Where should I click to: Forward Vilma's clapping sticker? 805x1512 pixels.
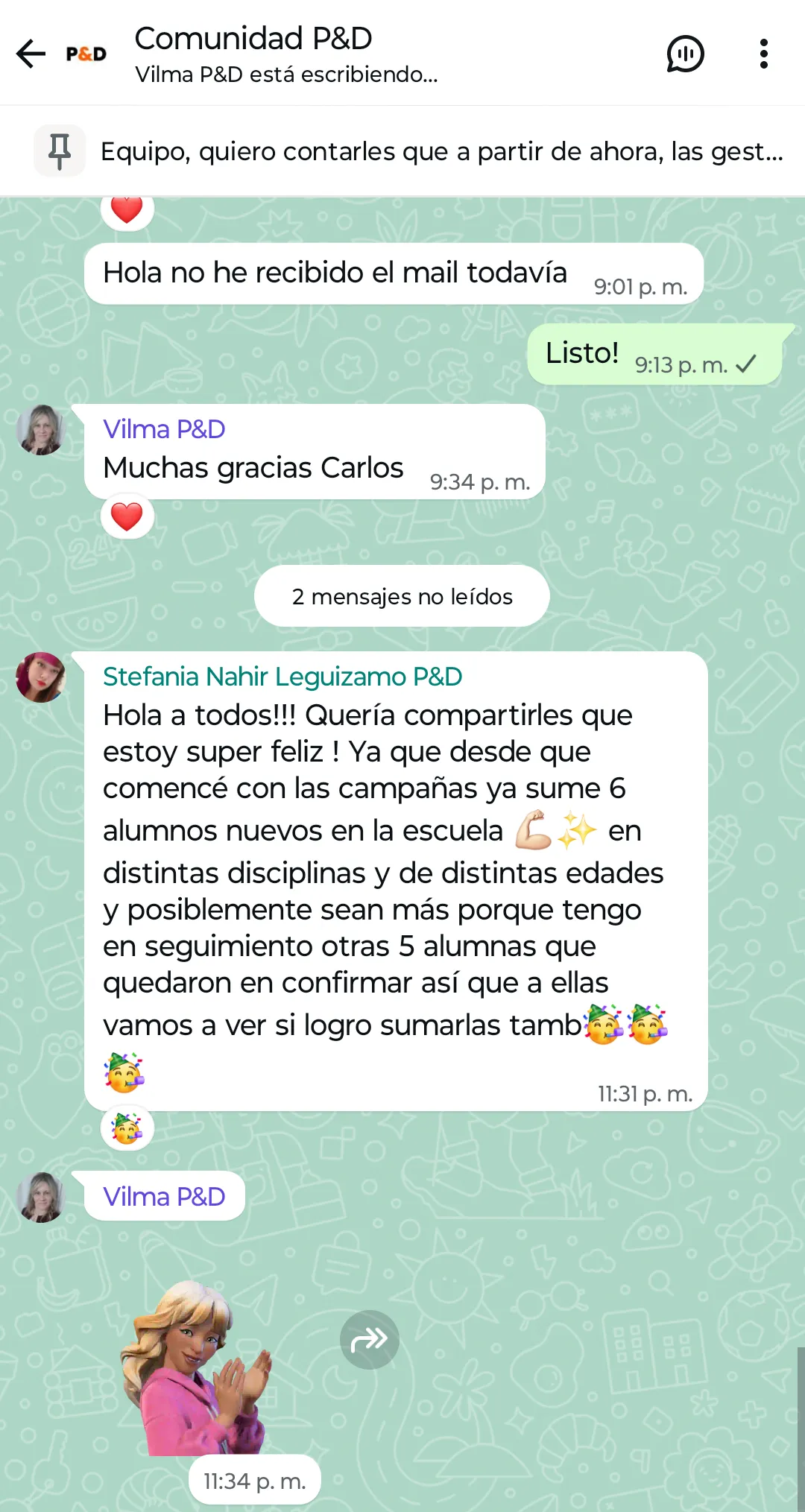[x=370, y=1340]
